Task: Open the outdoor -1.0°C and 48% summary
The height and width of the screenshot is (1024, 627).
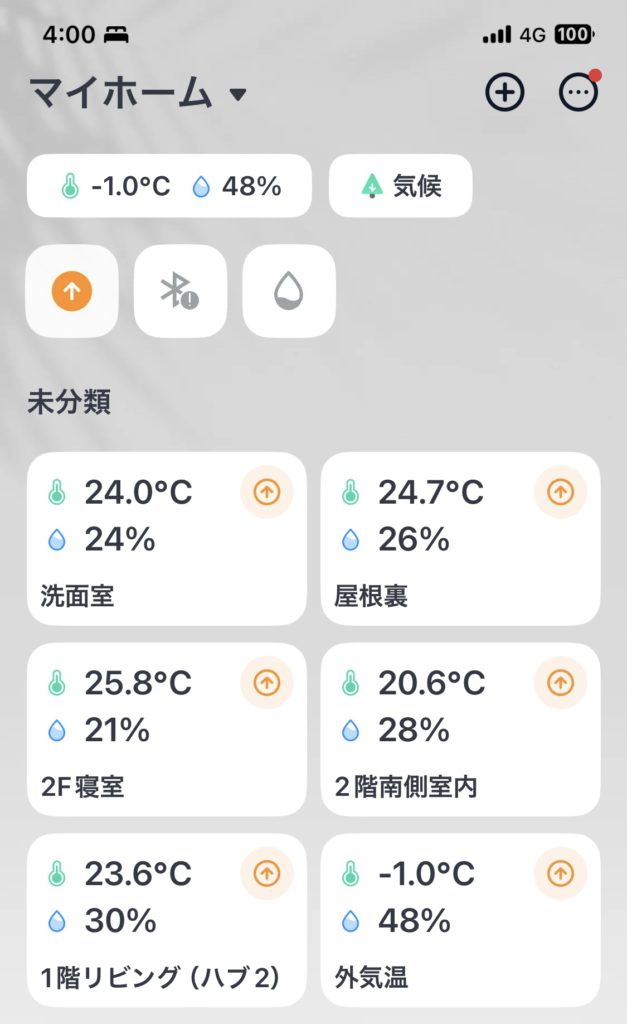Action: tap(169, 186)
